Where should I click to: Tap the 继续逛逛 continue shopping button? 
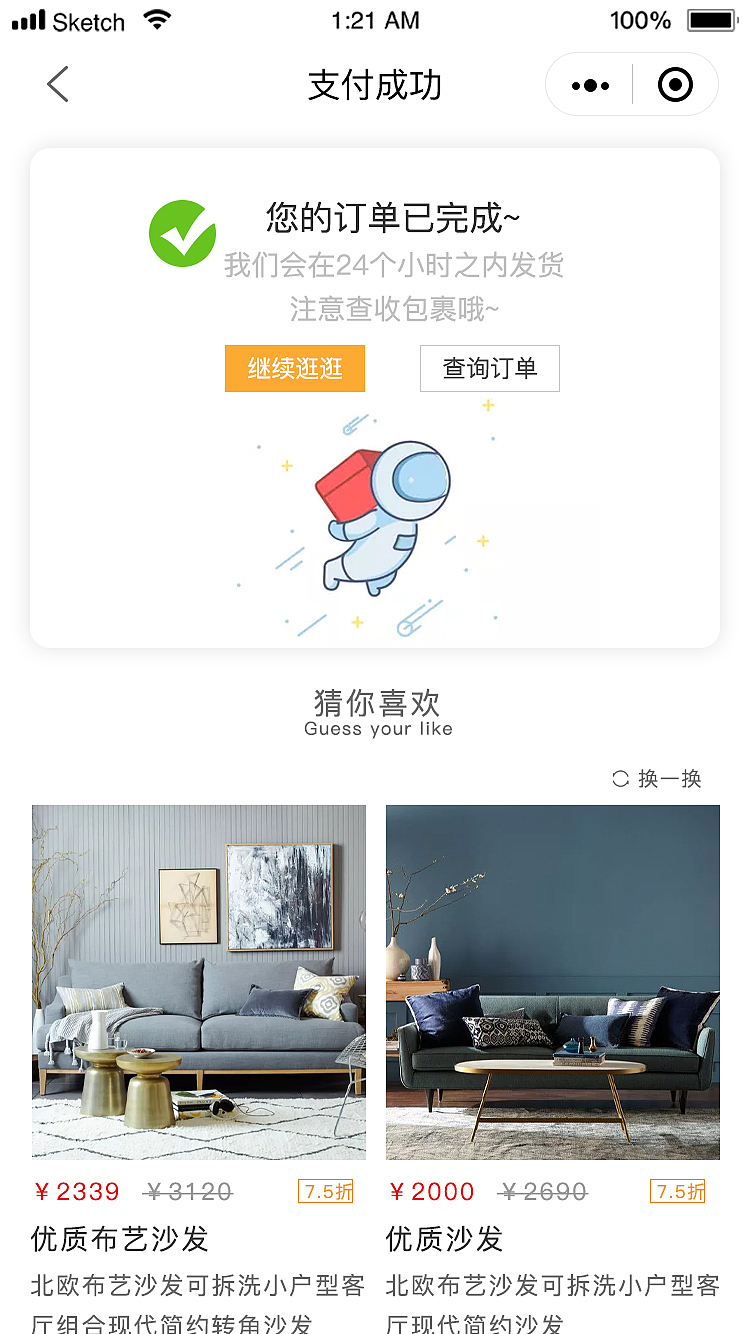pos(295,368)
